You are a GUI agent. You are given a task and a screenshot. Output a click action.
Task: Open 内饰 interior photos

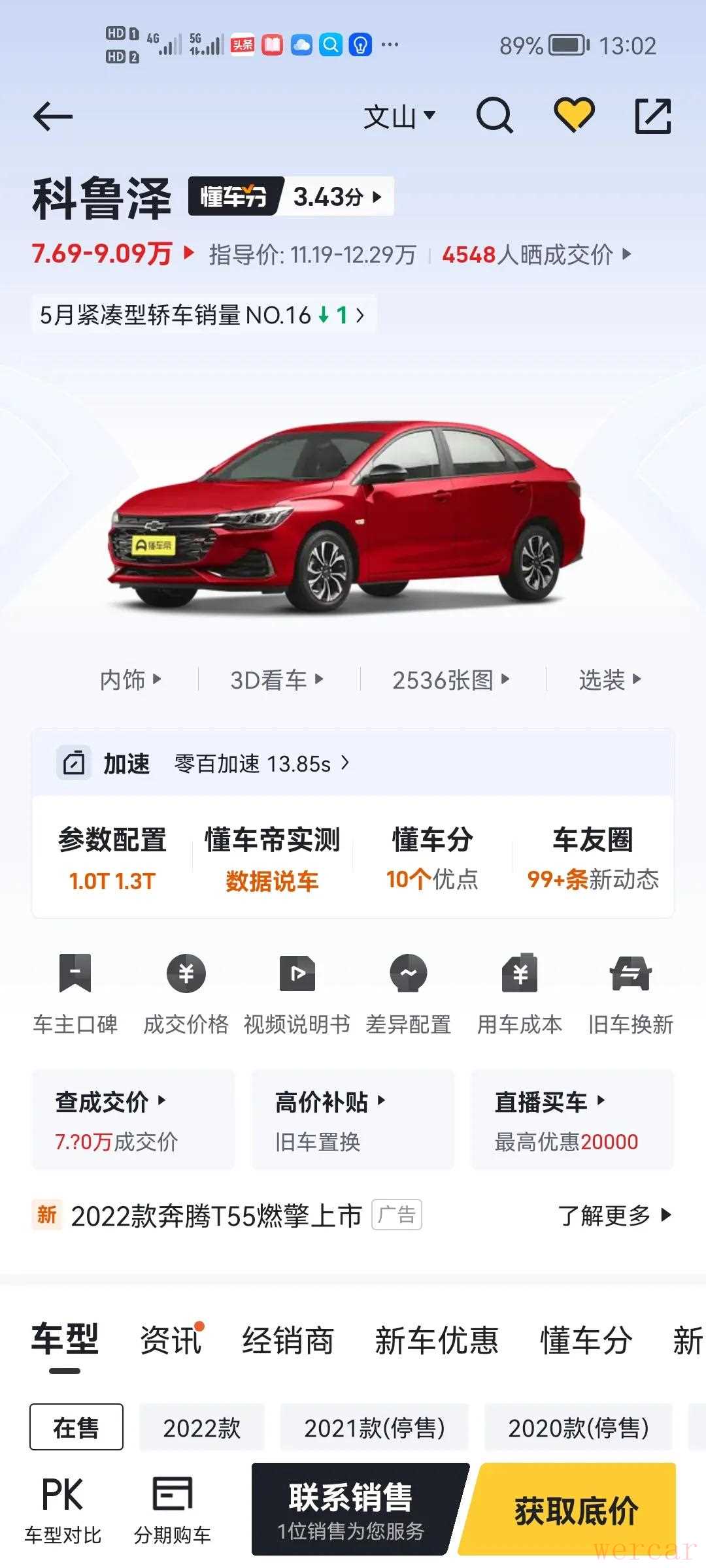[x=130, y=679]
